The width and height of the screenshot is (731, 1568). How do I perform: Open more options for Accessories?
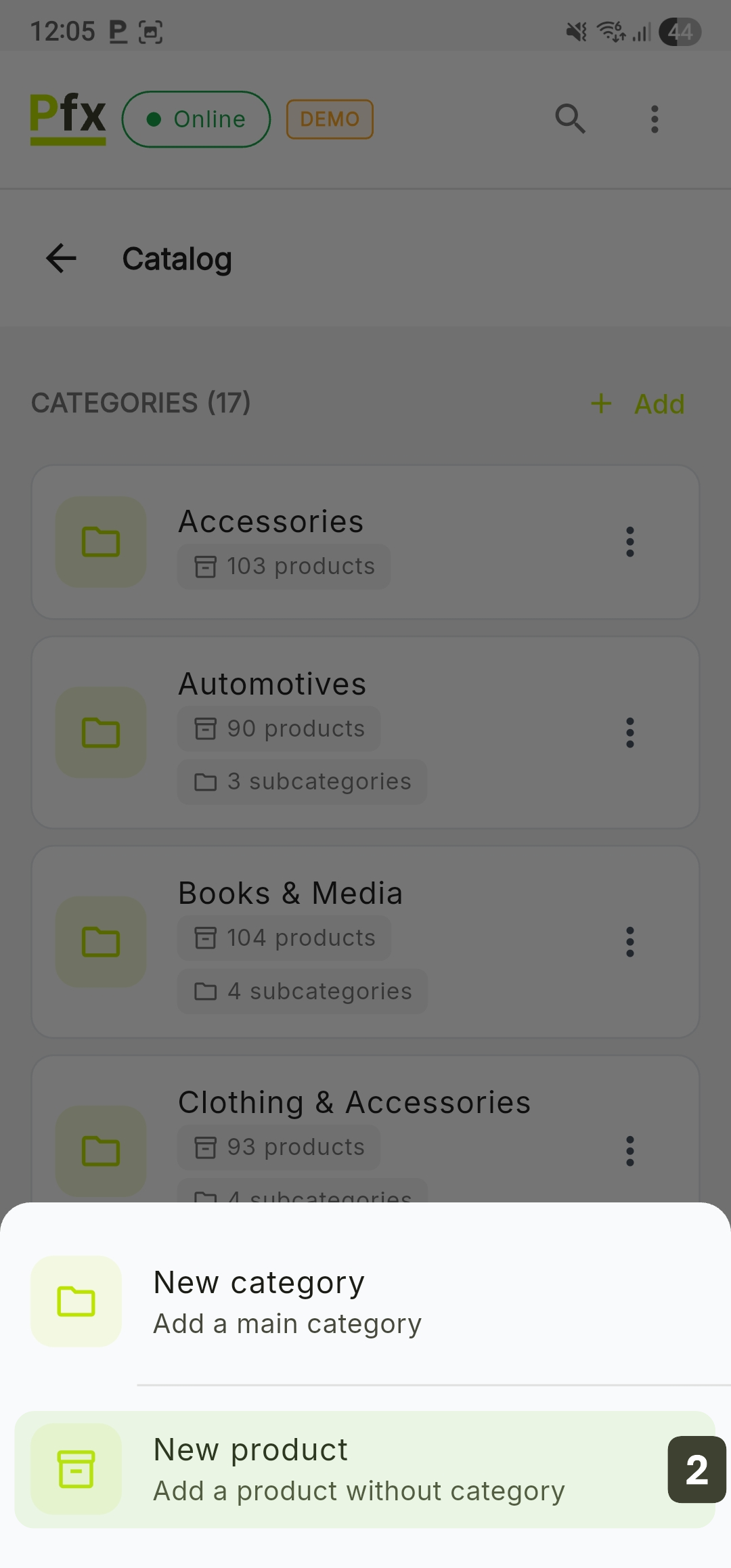pyautogui.click(x=630, y=542)
